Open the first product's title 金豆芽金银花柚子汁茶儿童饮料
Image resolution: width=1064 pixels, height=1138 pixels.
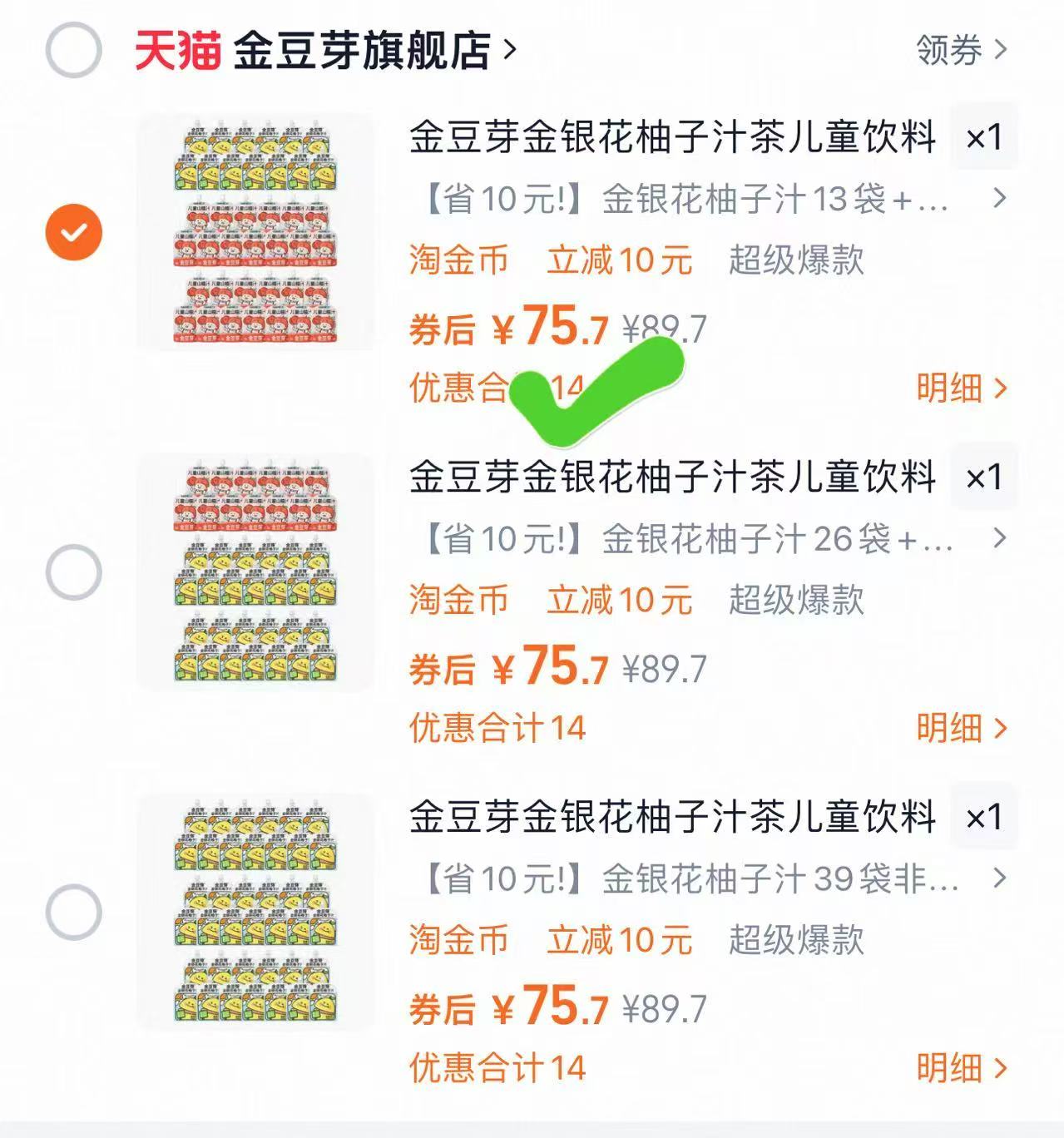[674, 141]
